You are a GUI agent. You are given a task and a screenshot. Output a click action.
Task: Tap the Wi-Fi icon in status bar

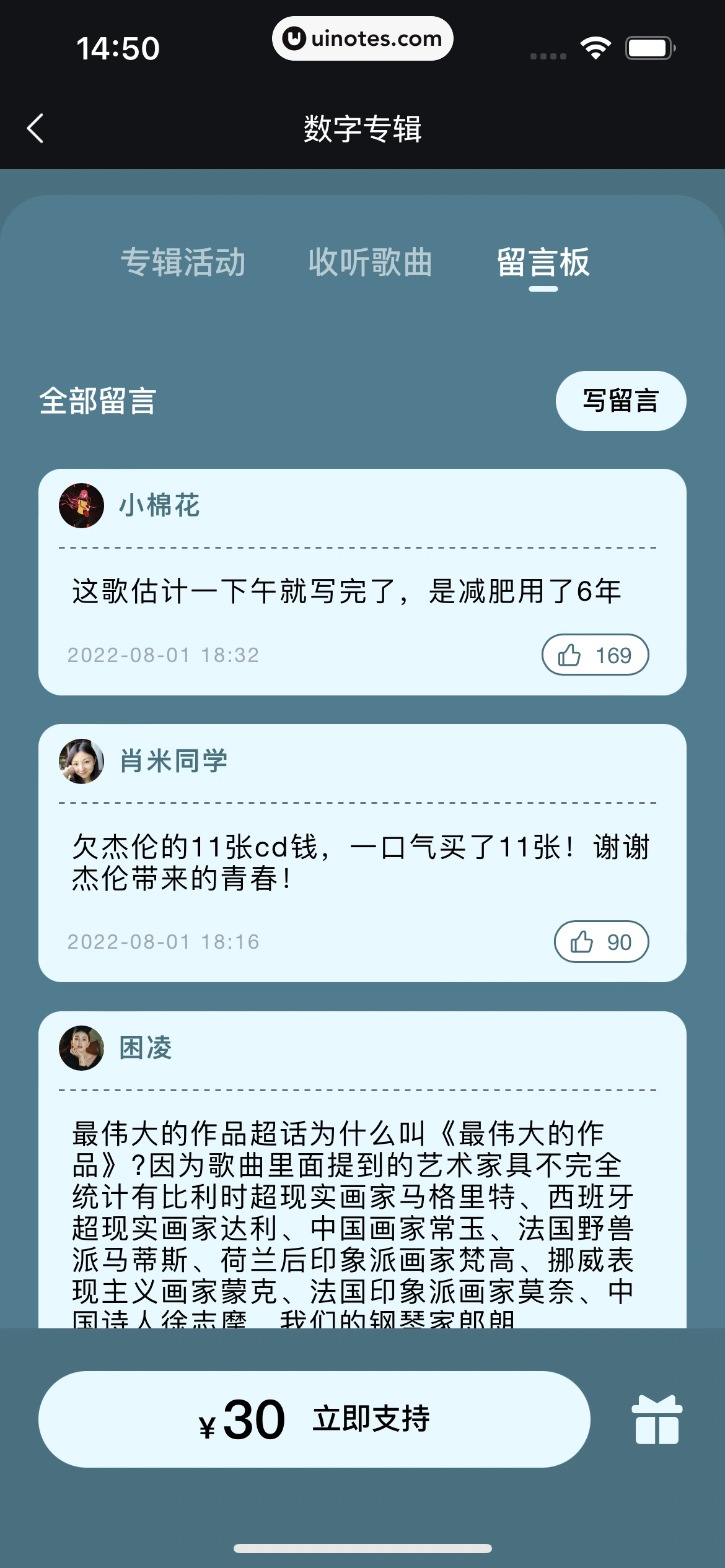595,47
